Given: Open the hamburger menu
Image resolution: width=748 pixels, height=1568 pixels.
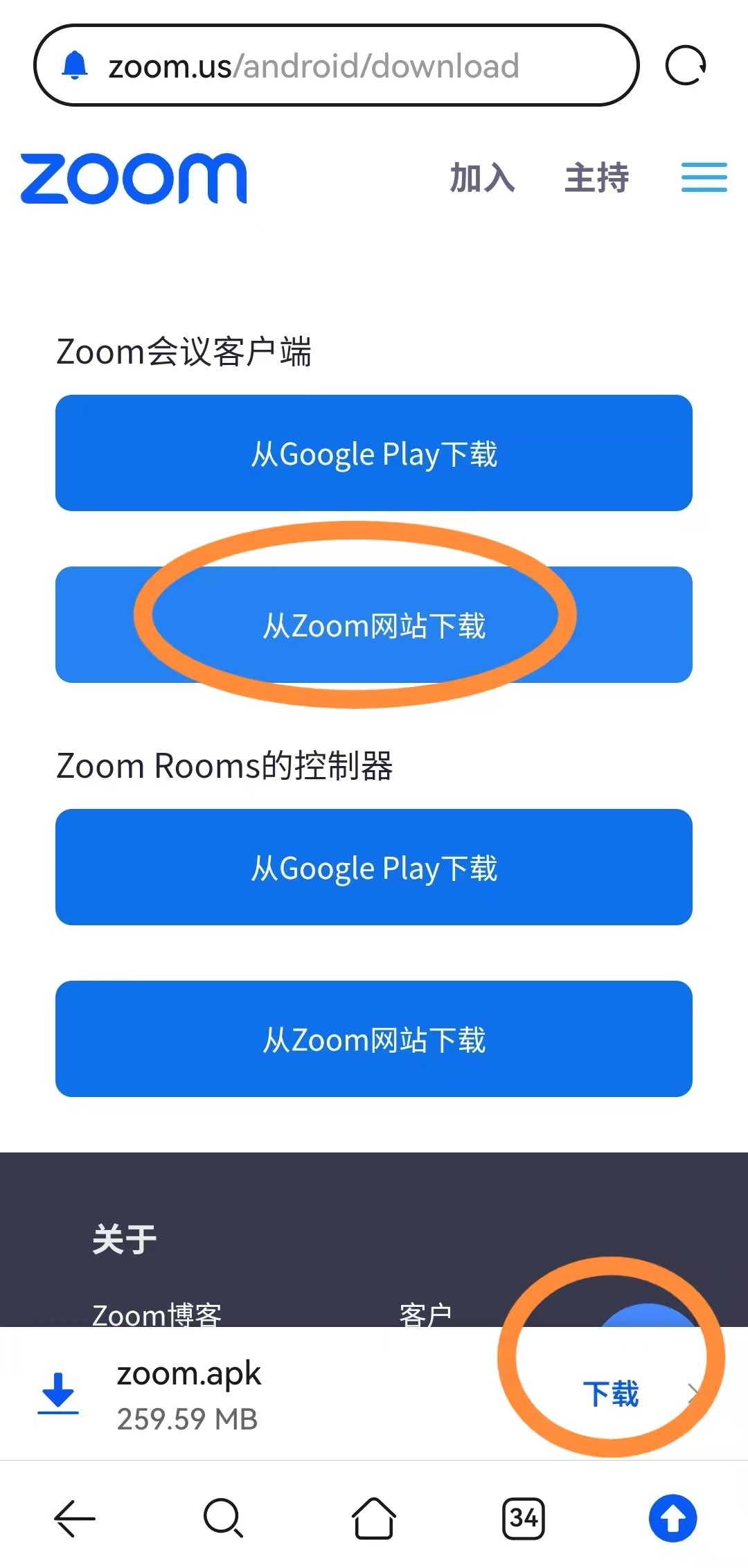Looking at the screenshot, I should 704,178.
